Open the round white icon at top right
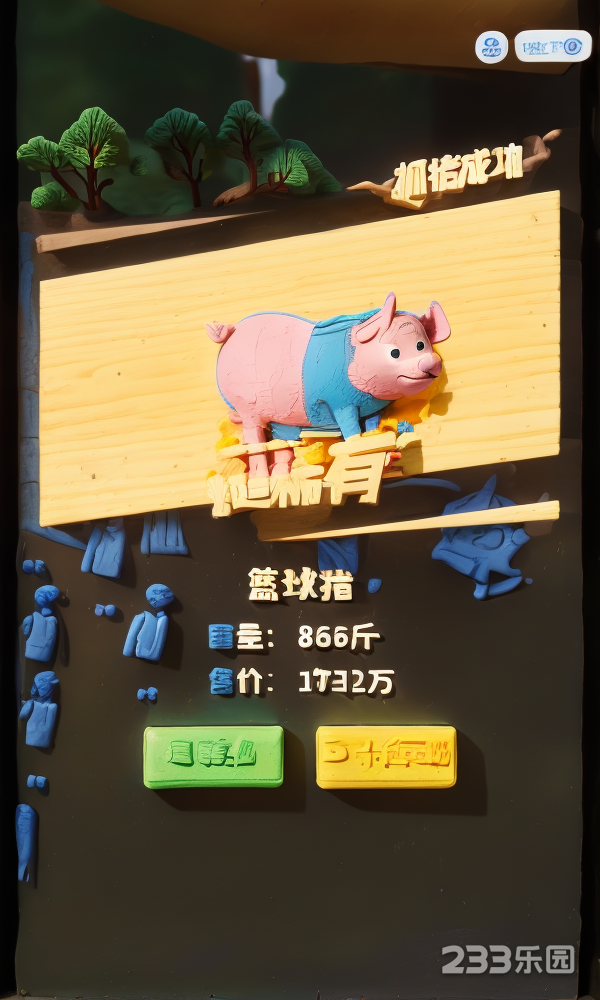The height and width of the screenshot is (1000, 600). [491, 46]
